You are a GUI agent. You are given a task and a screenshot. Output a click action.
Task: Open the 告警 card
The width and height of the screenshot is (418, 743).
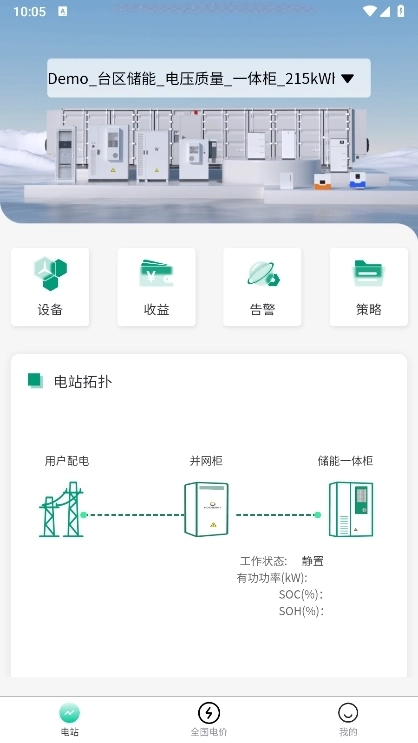click(262, 287)
